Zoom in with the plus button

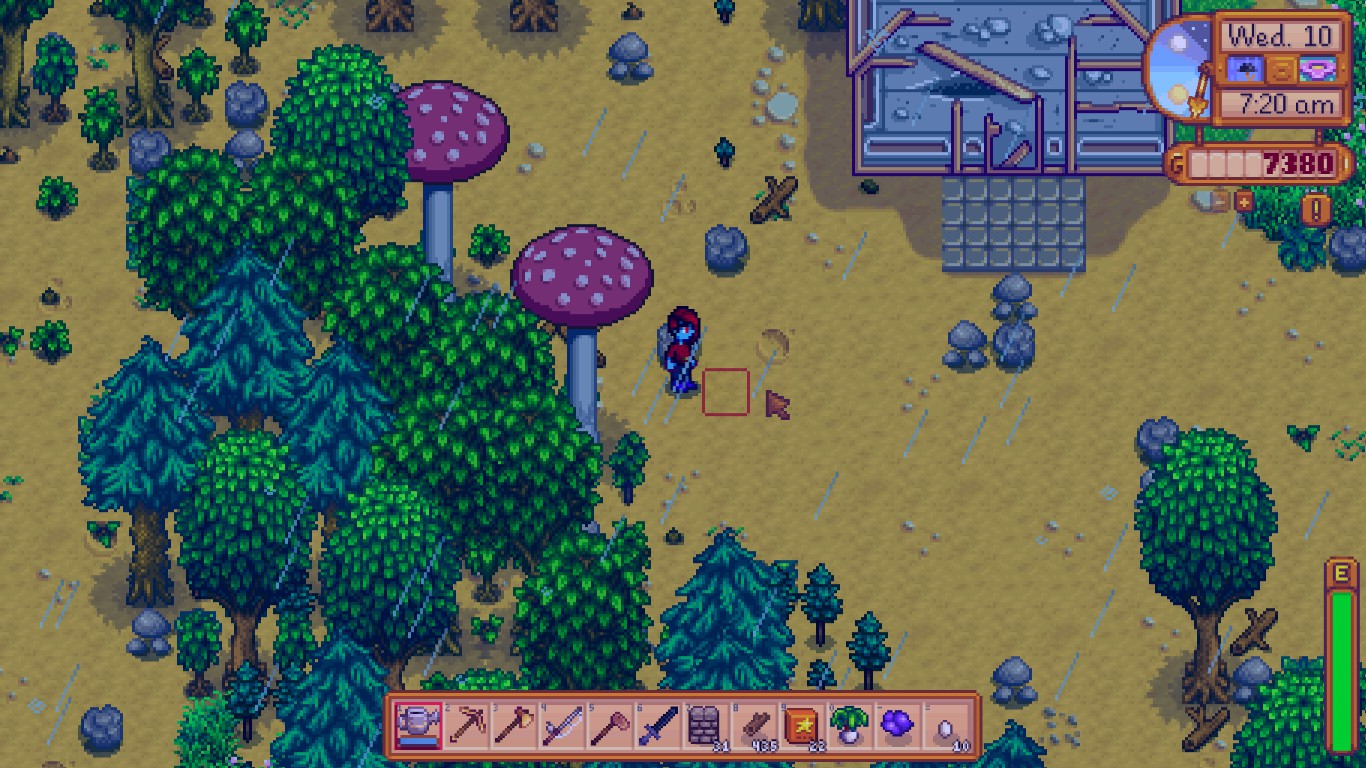1244,202
